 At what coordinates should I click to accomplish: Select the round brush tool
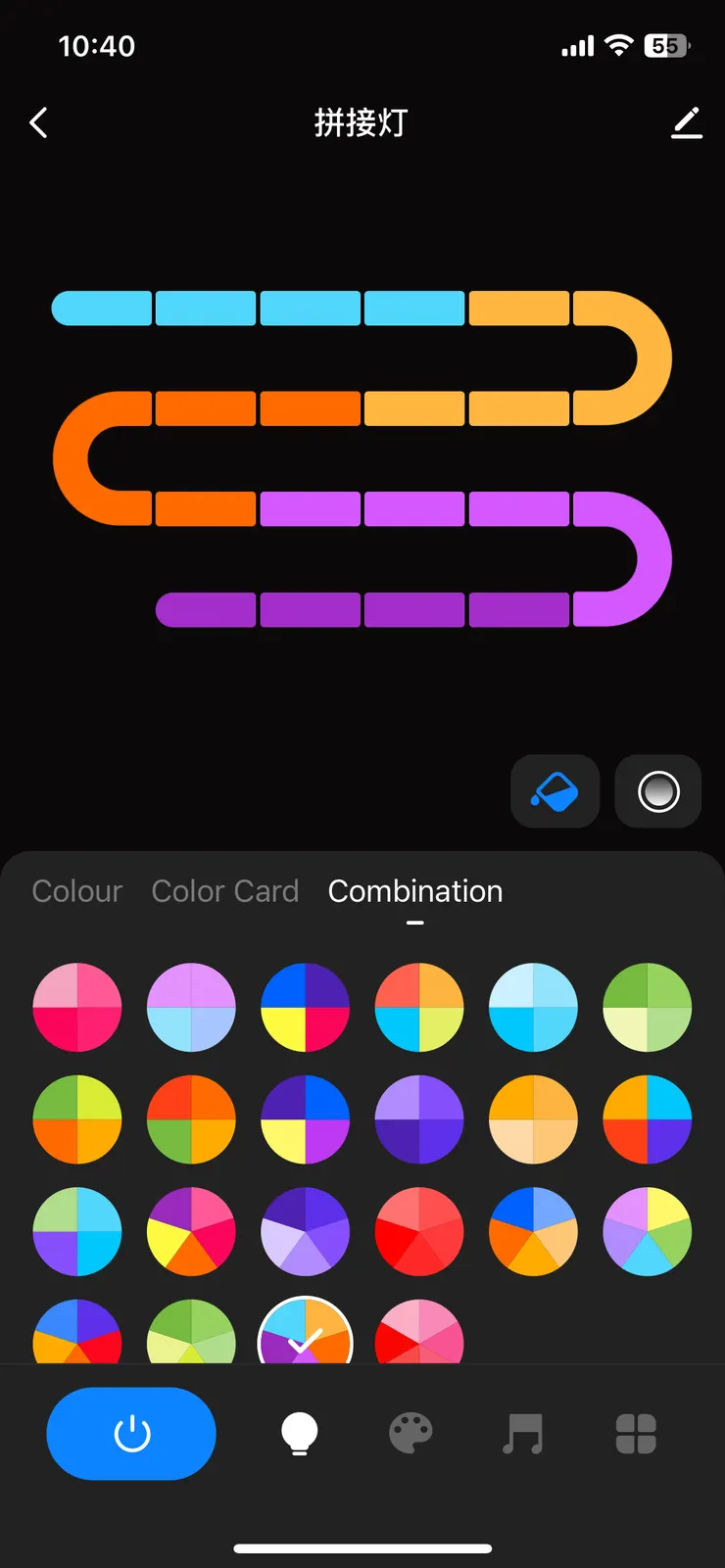click(x=658, y=790)
